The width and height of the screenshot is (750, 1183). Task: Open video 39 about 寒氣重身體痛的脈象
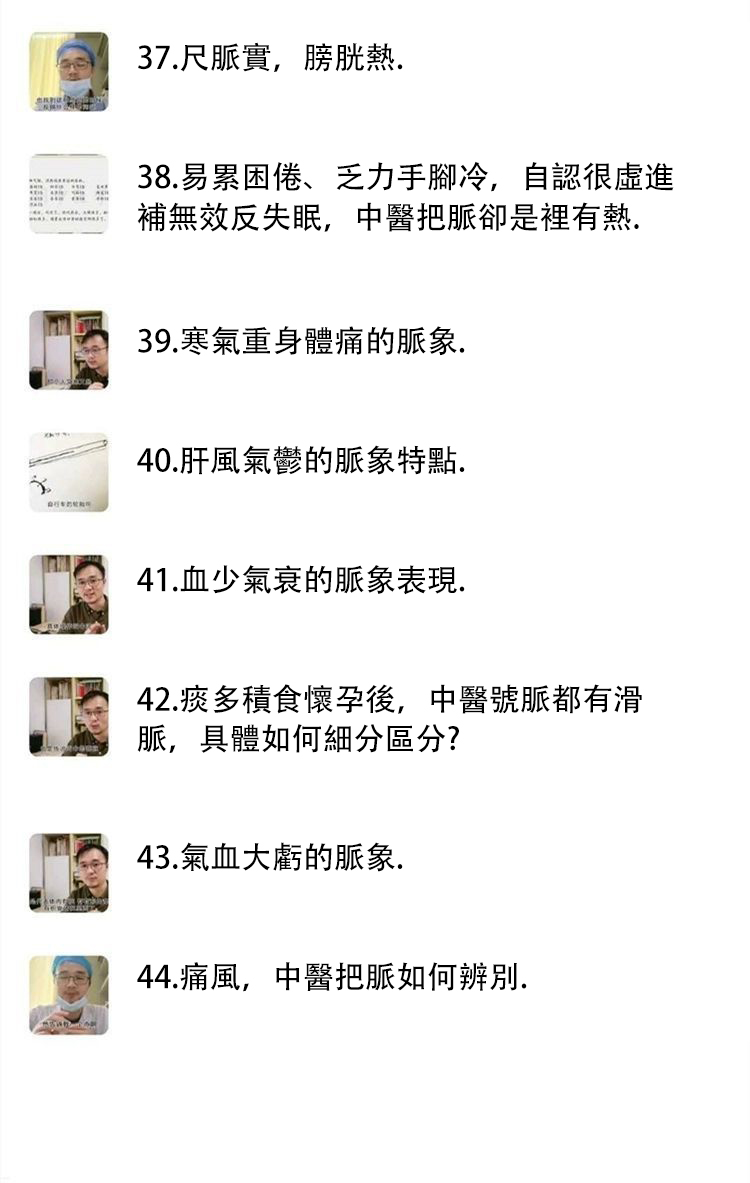[301, 341]
